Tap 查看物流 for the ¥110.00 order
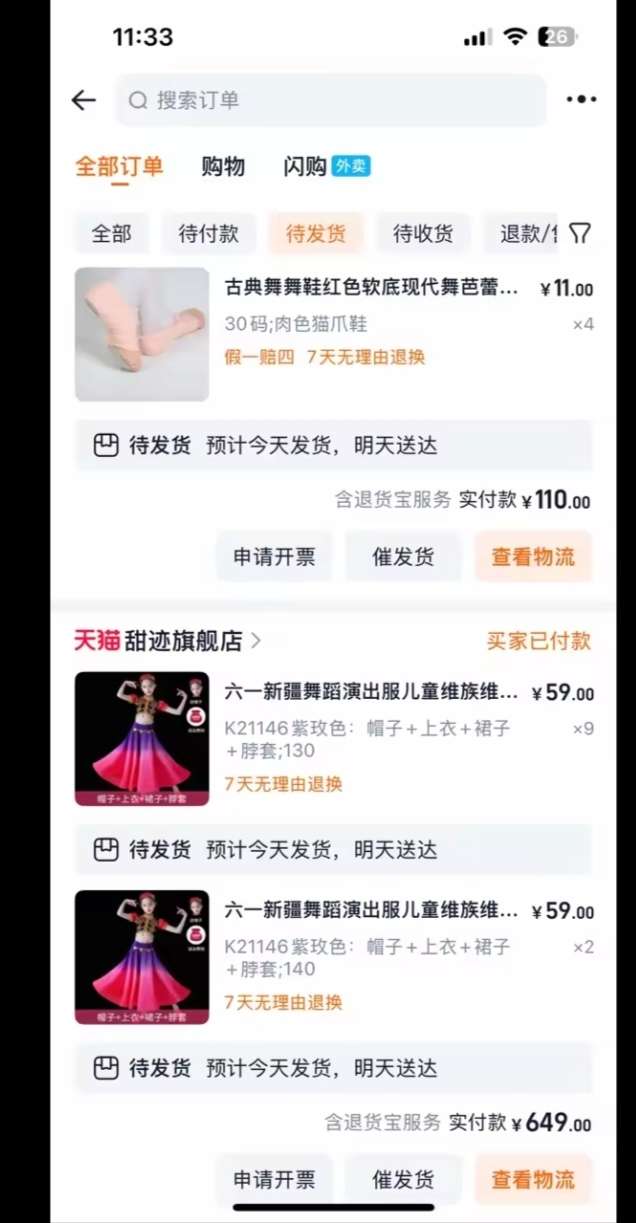Screen dimensions: 636x1223 coord(532,557)
